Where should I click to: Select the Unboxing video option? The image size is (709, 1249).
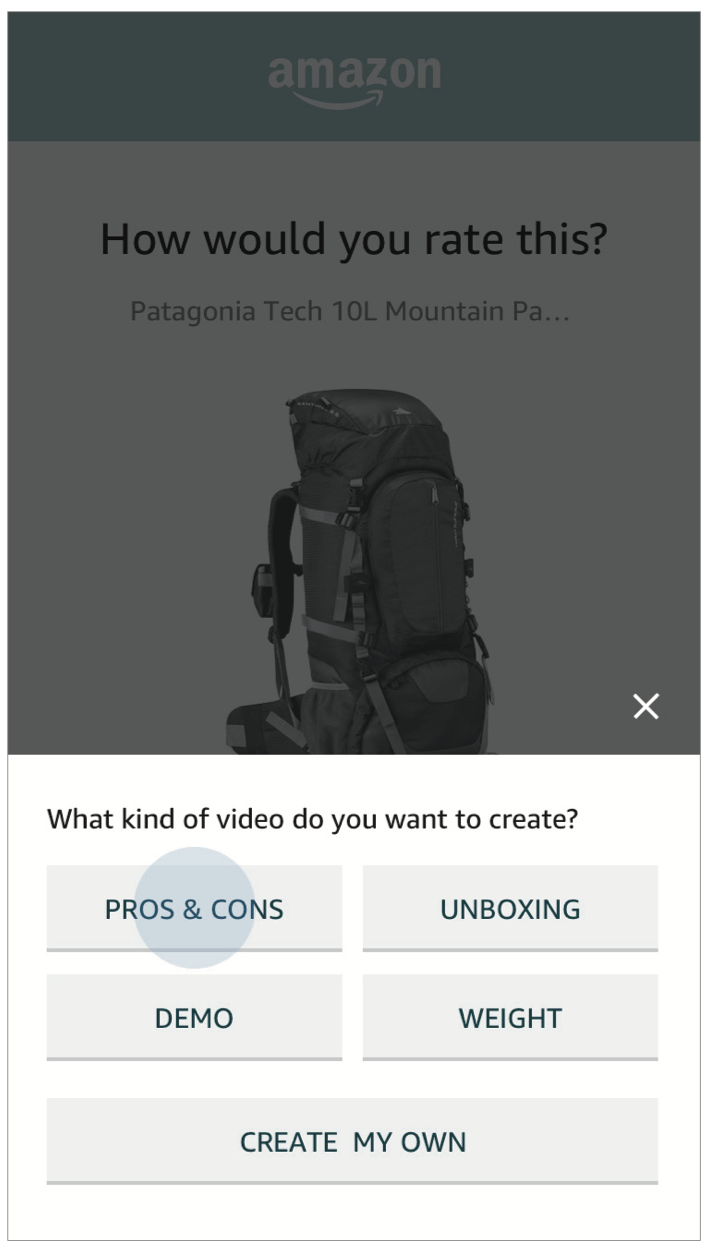(x=510, y=908)
